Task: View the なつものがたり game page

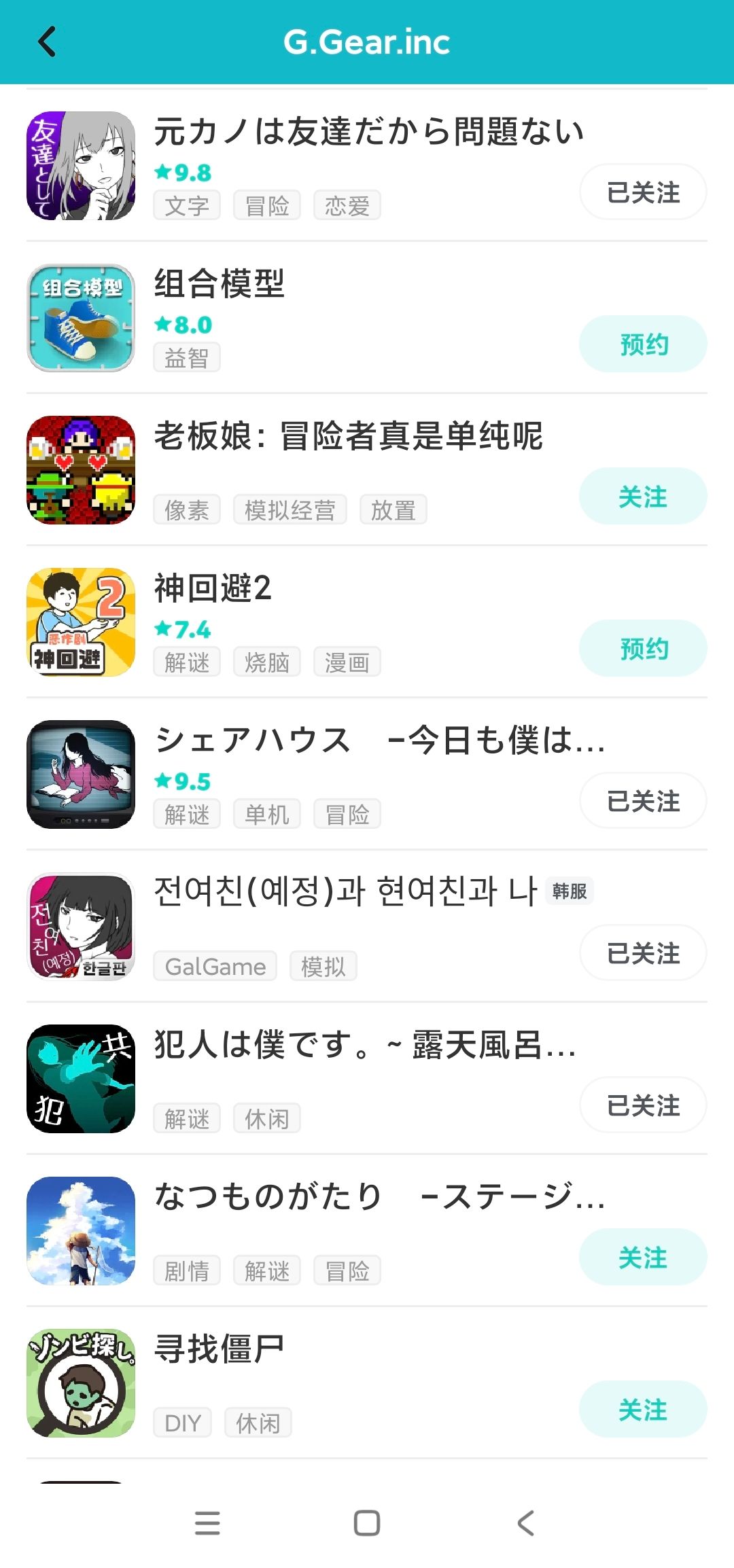Action: (x=379, y=1197)
